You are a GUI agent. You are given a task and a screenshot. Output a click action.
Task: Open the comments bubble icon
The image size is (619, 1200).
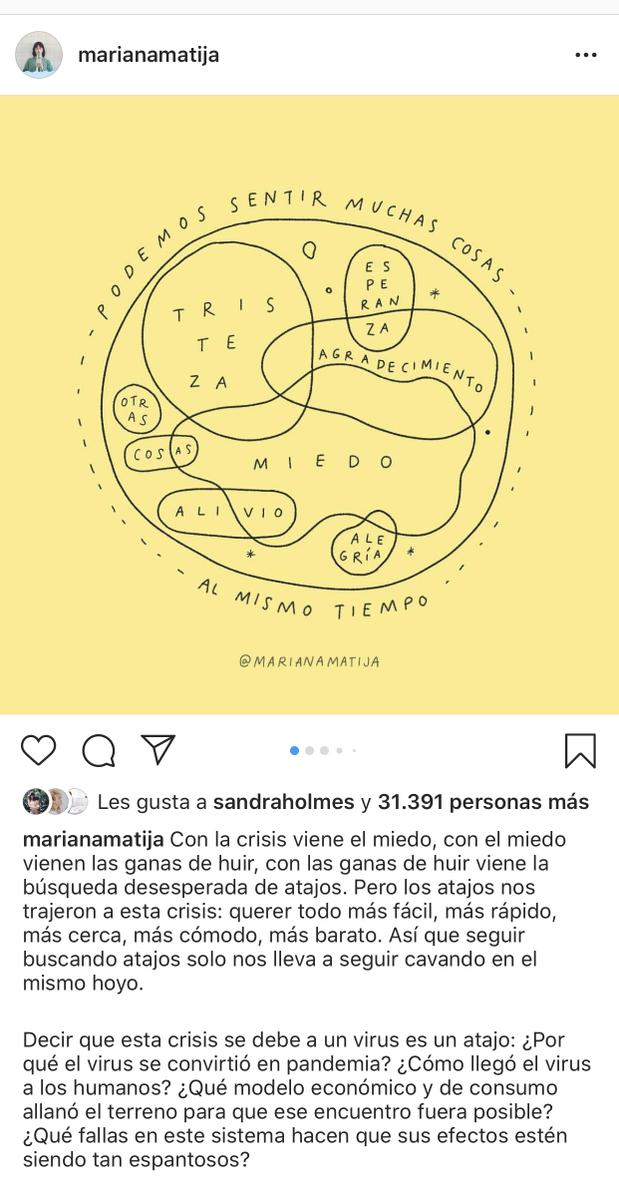coord(98,750)
